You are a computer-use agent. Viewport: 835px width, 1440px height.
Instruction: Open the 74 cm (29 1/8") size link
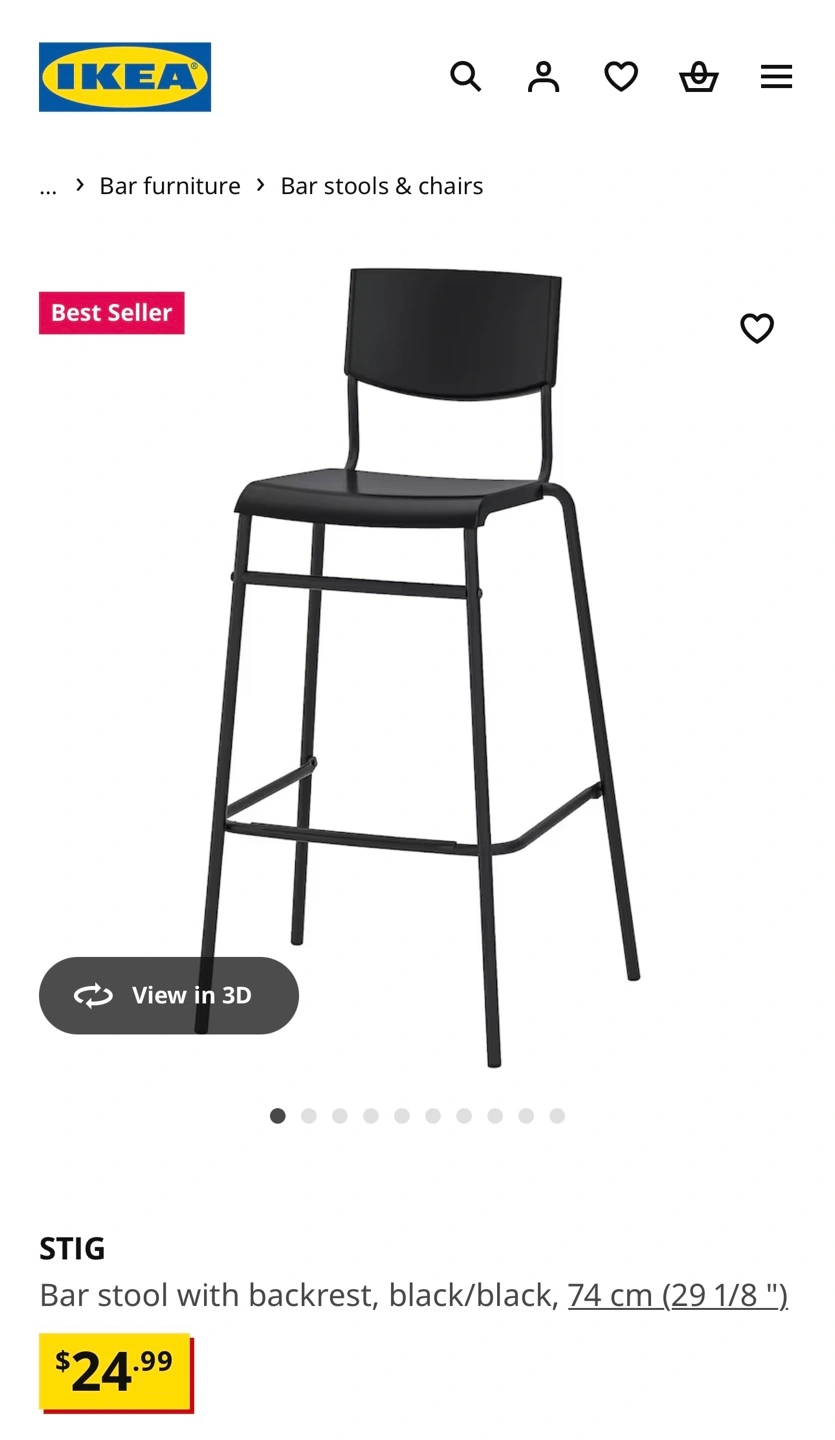click(x=677, y=1295)
